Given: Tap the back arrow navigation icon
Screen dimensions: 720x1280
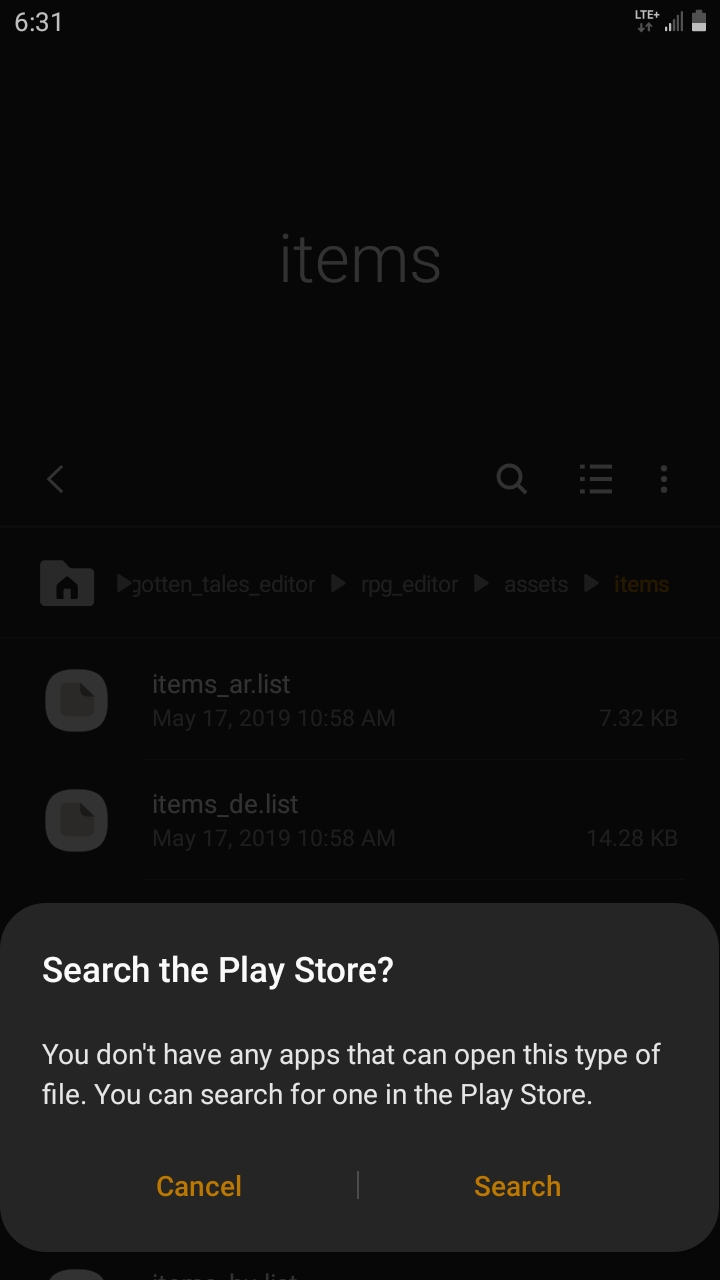Looking at the screenshot, I should (54, 479).
